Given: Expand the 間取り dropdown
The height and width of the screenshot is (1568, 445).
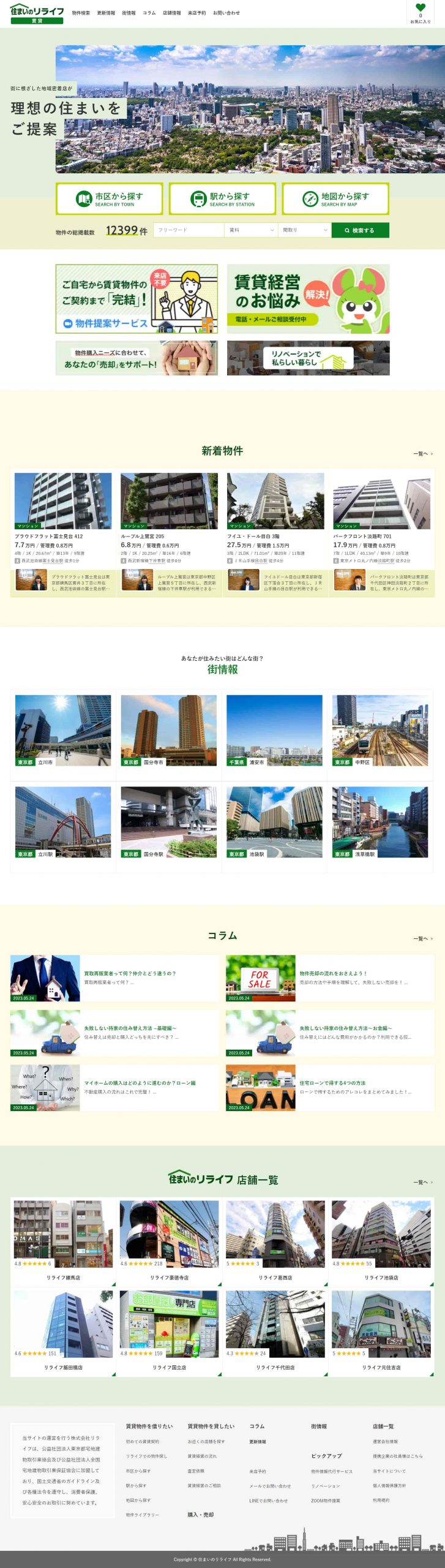Looking at the screenshot, I should (304, 230).
